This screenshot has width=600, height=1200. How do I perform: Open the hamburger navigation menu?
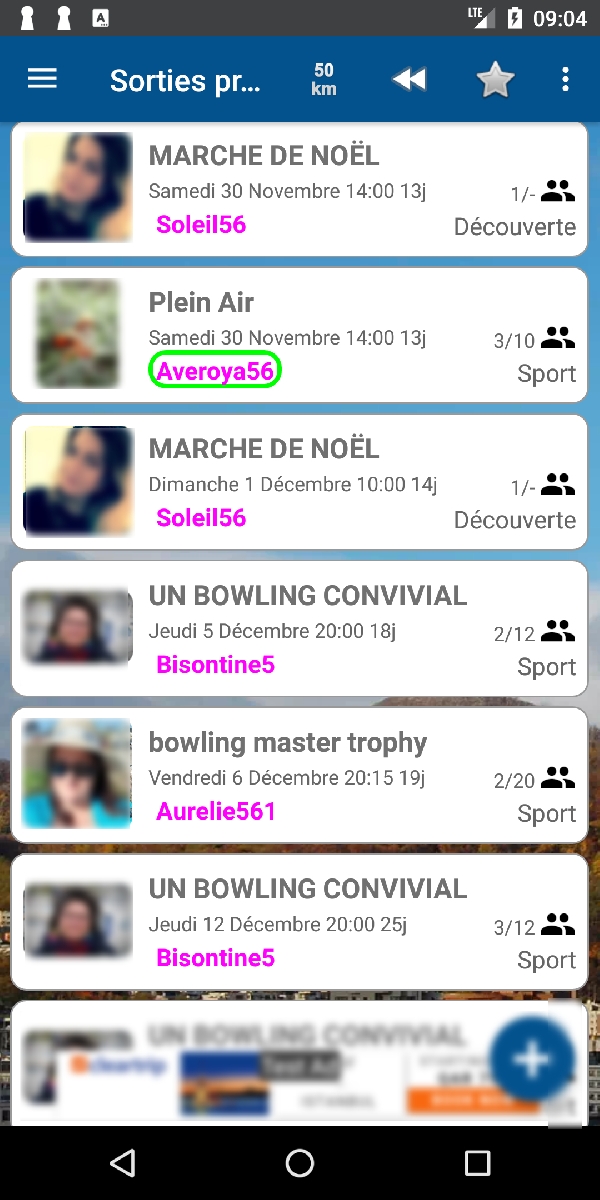pyautogui.click(x=42, y=80)
